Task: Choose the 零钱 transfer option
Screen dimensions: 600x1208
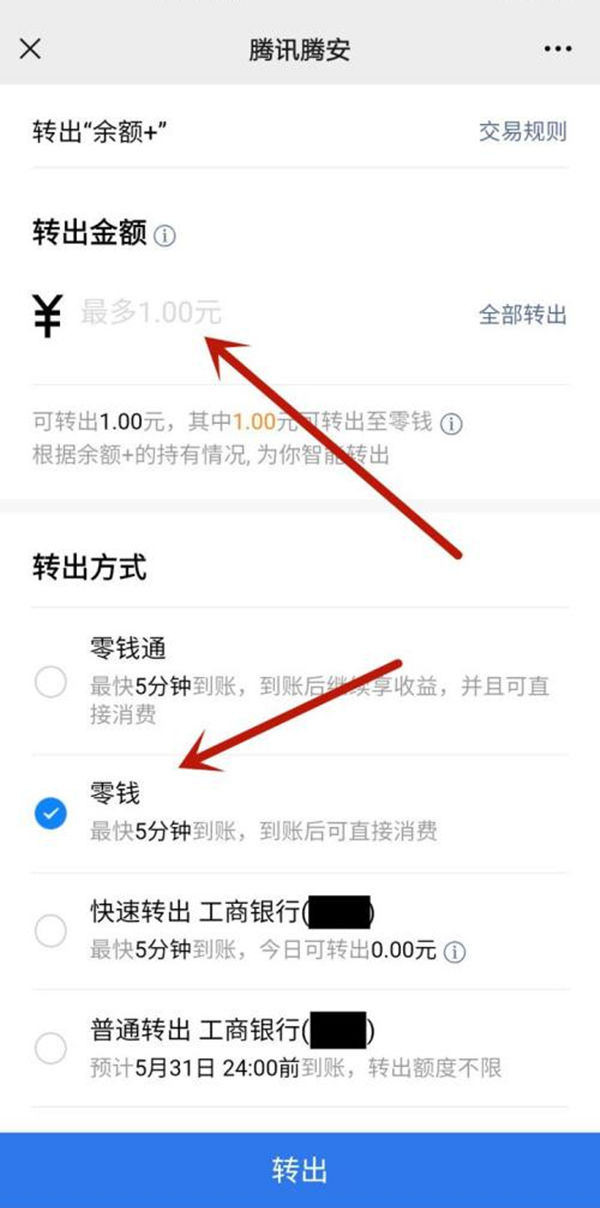Action: pyautogui.click(x=50, y=813)
